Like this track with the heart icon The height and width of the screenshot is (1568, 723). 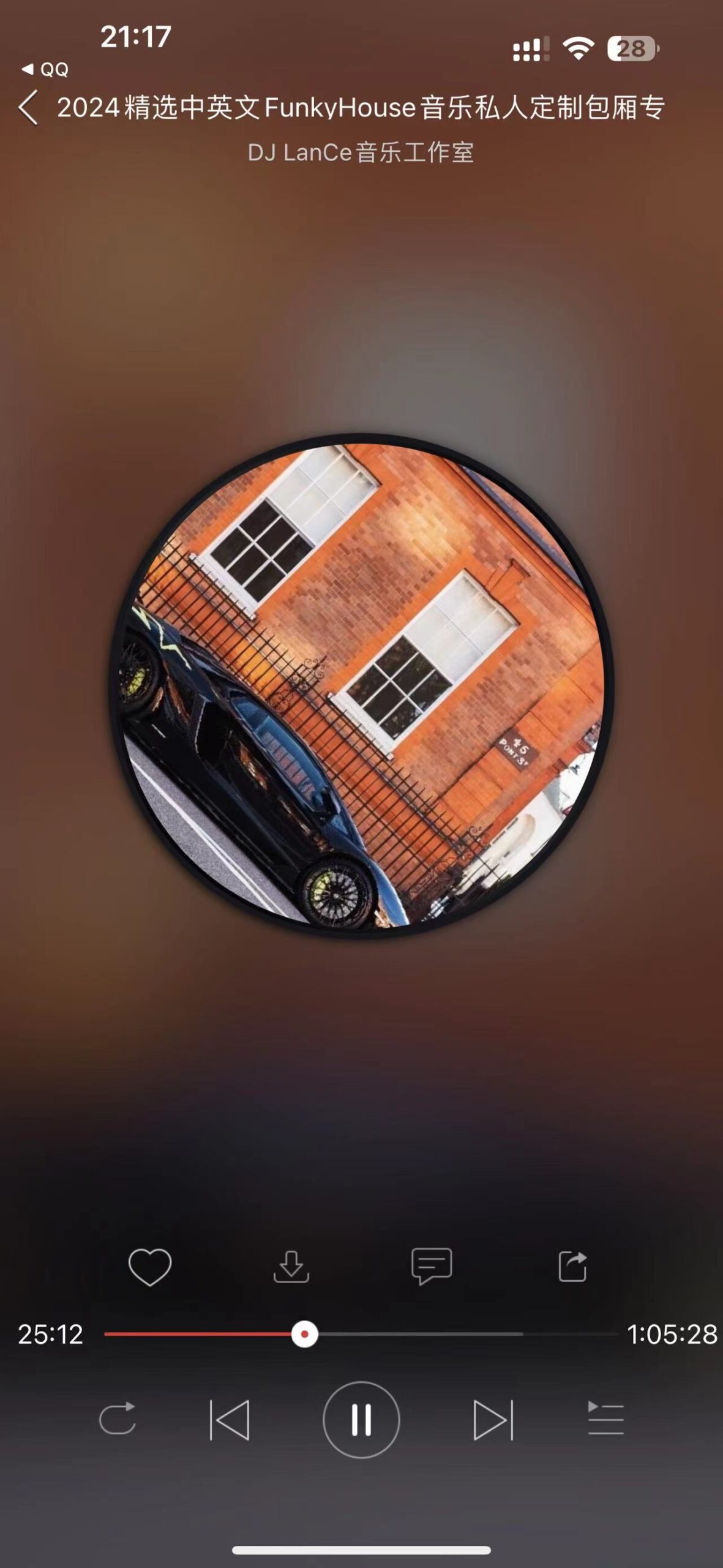pos(149,1267)
